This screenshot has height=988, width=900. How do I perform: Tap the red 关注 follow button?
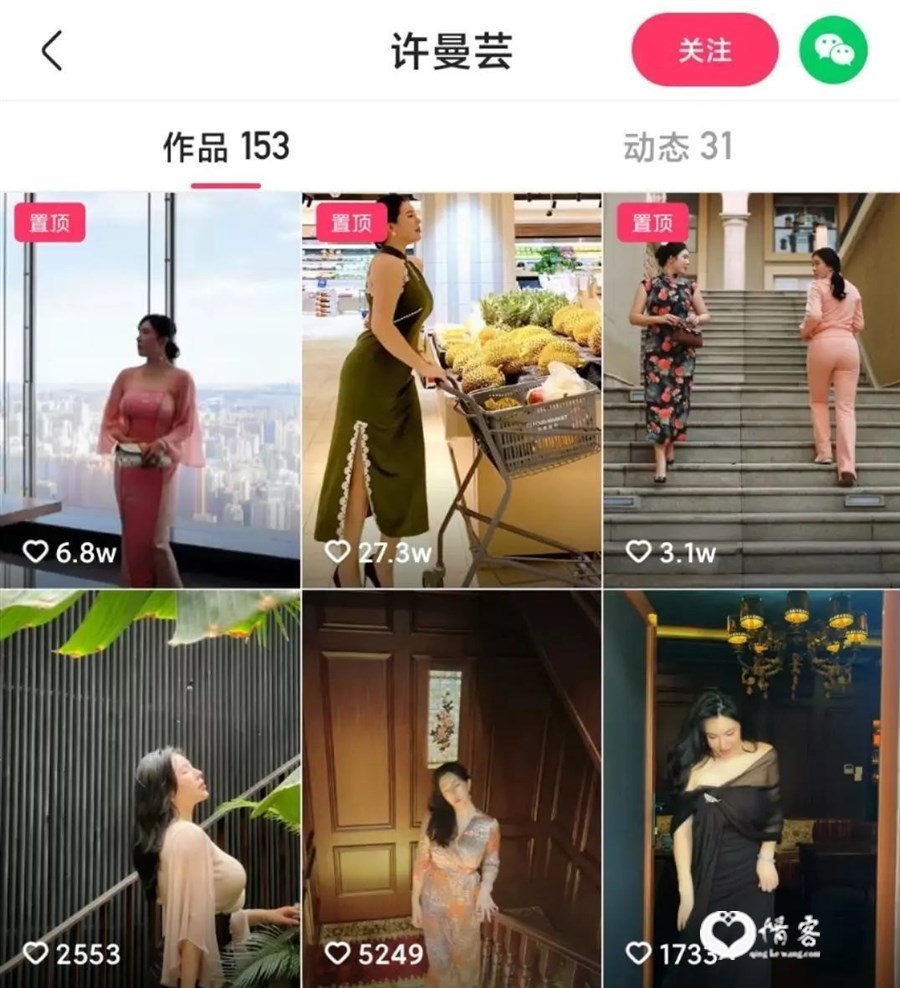click(704, 50)
